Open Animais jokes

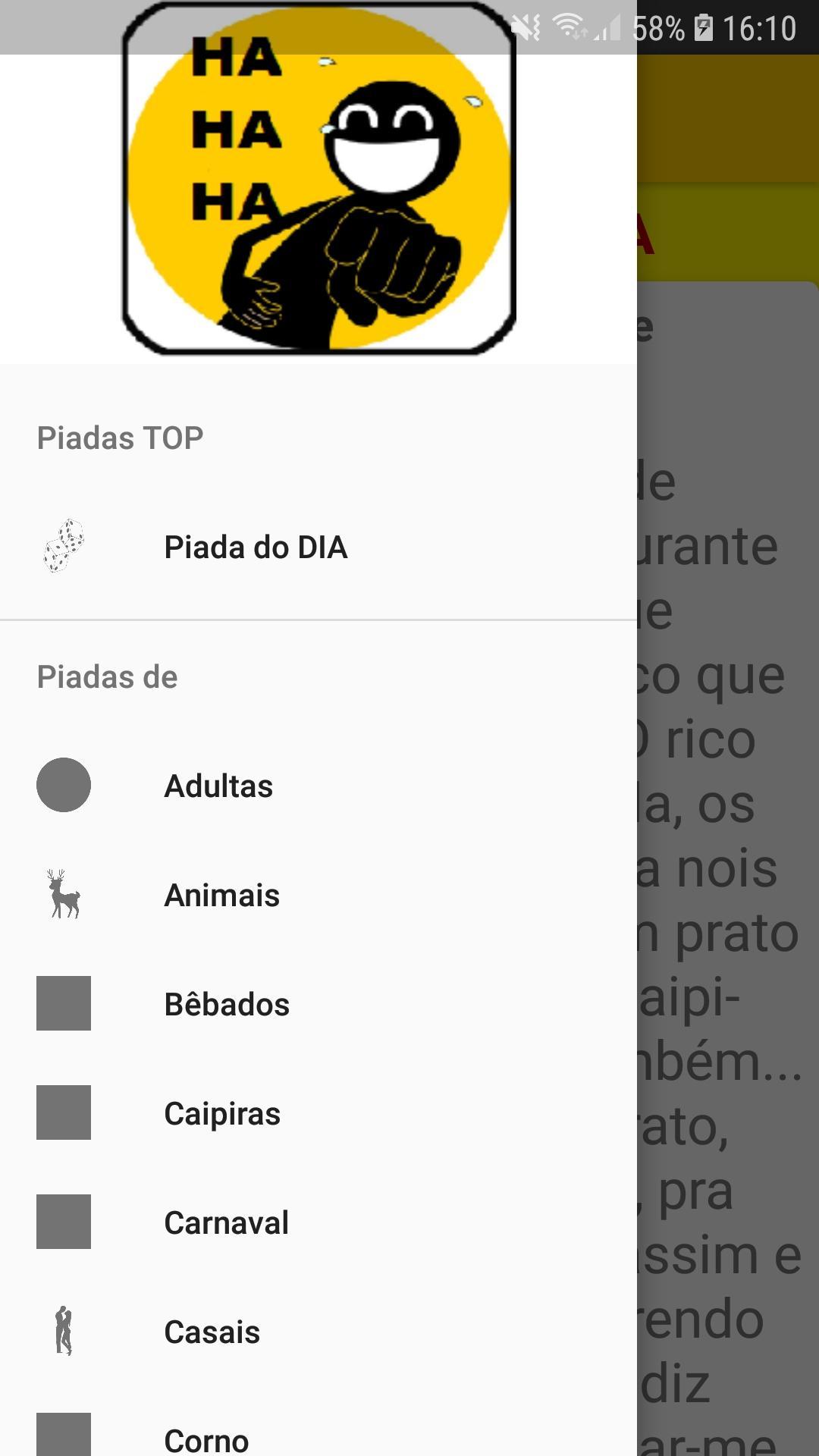222,896
